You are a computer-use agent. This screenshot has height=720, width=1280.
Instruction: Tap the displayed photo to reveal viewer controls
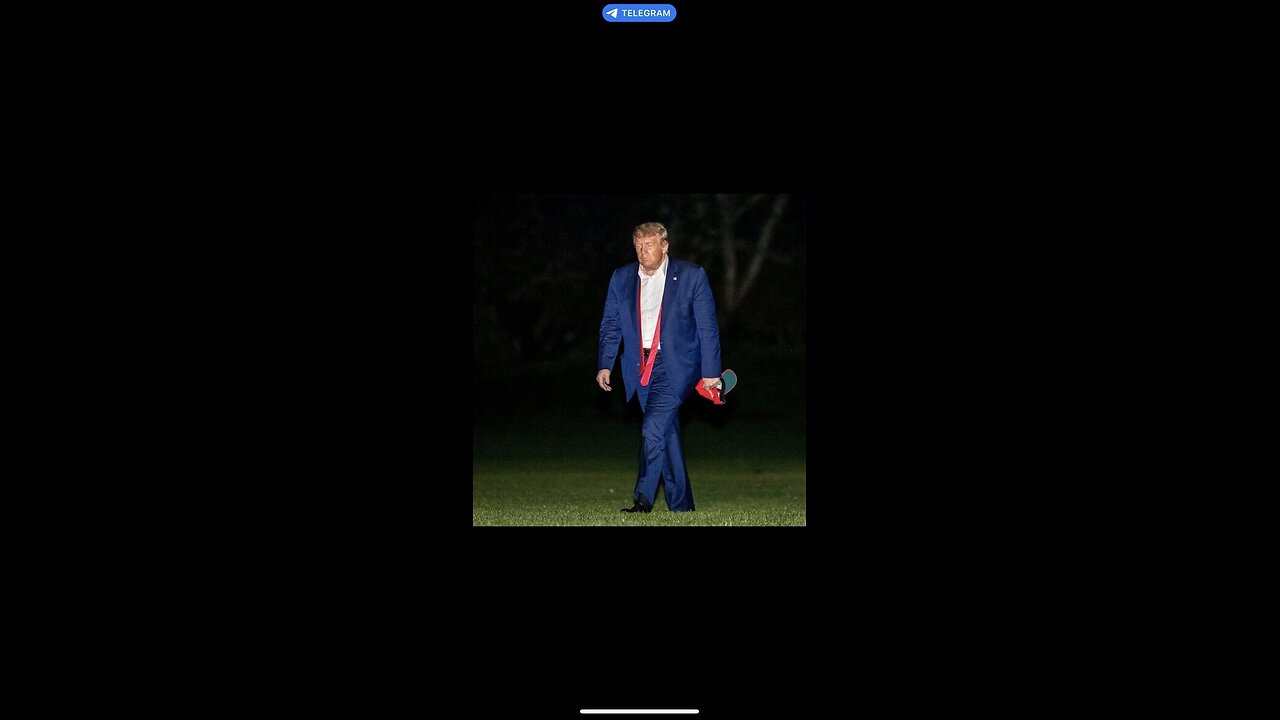[639, 360]
